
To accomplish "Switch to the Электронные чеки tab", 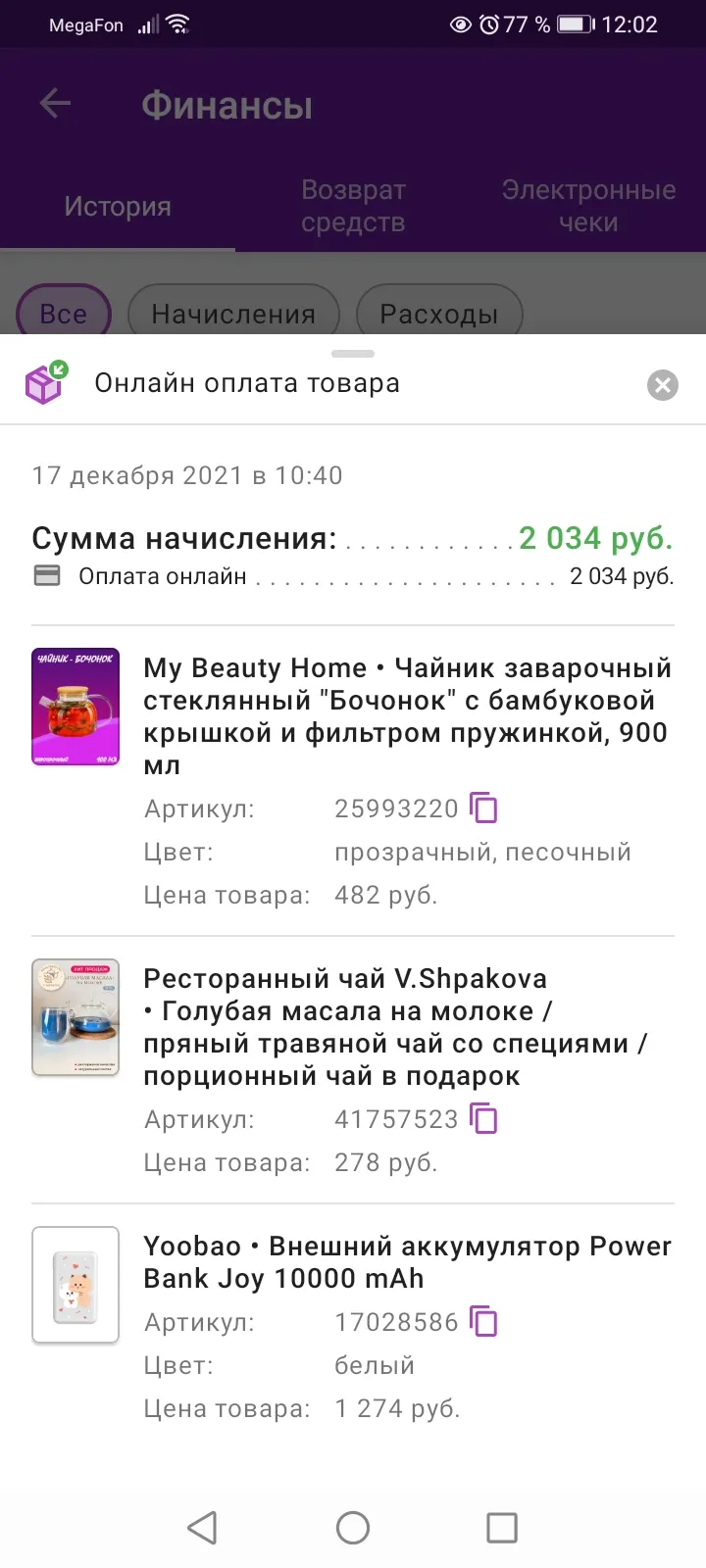I will click(588, 206).
